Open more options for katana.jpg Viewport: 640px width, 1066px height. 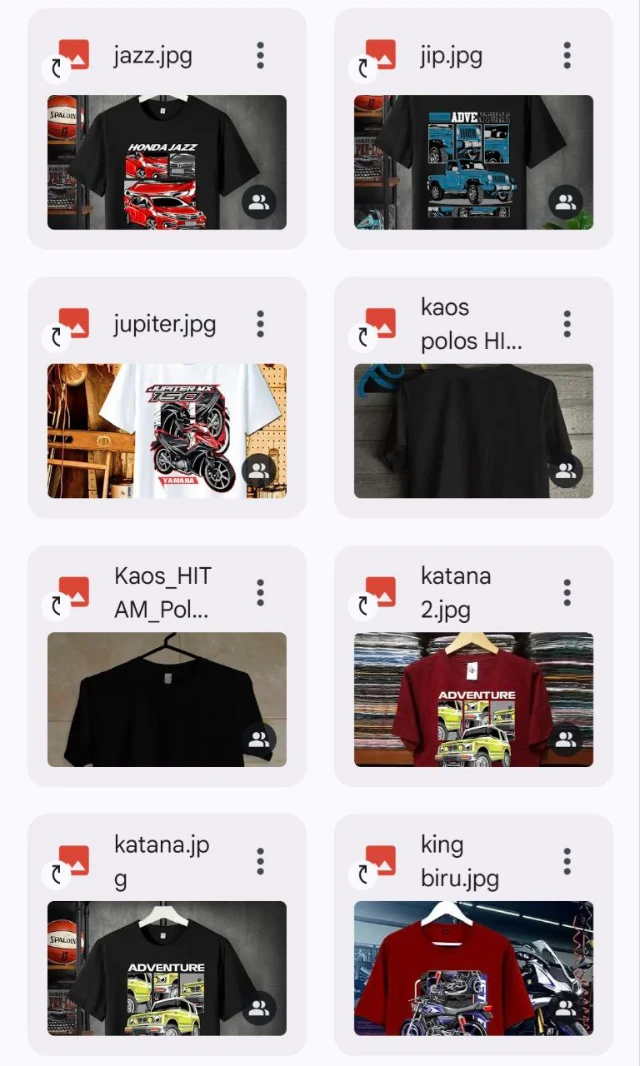coord(260,861)
